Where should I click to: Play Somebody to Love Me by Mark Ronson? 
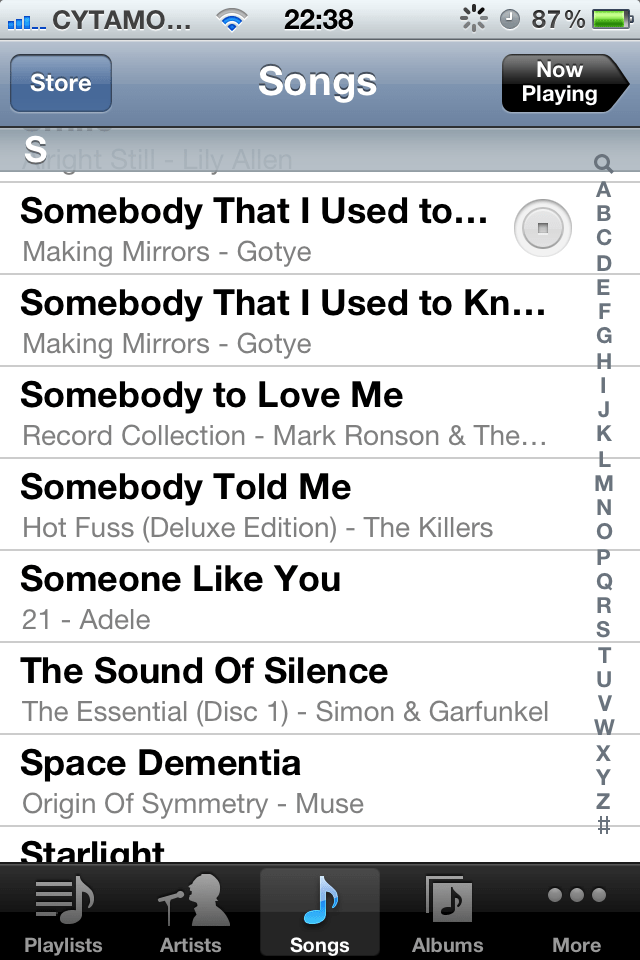point(280,413)
